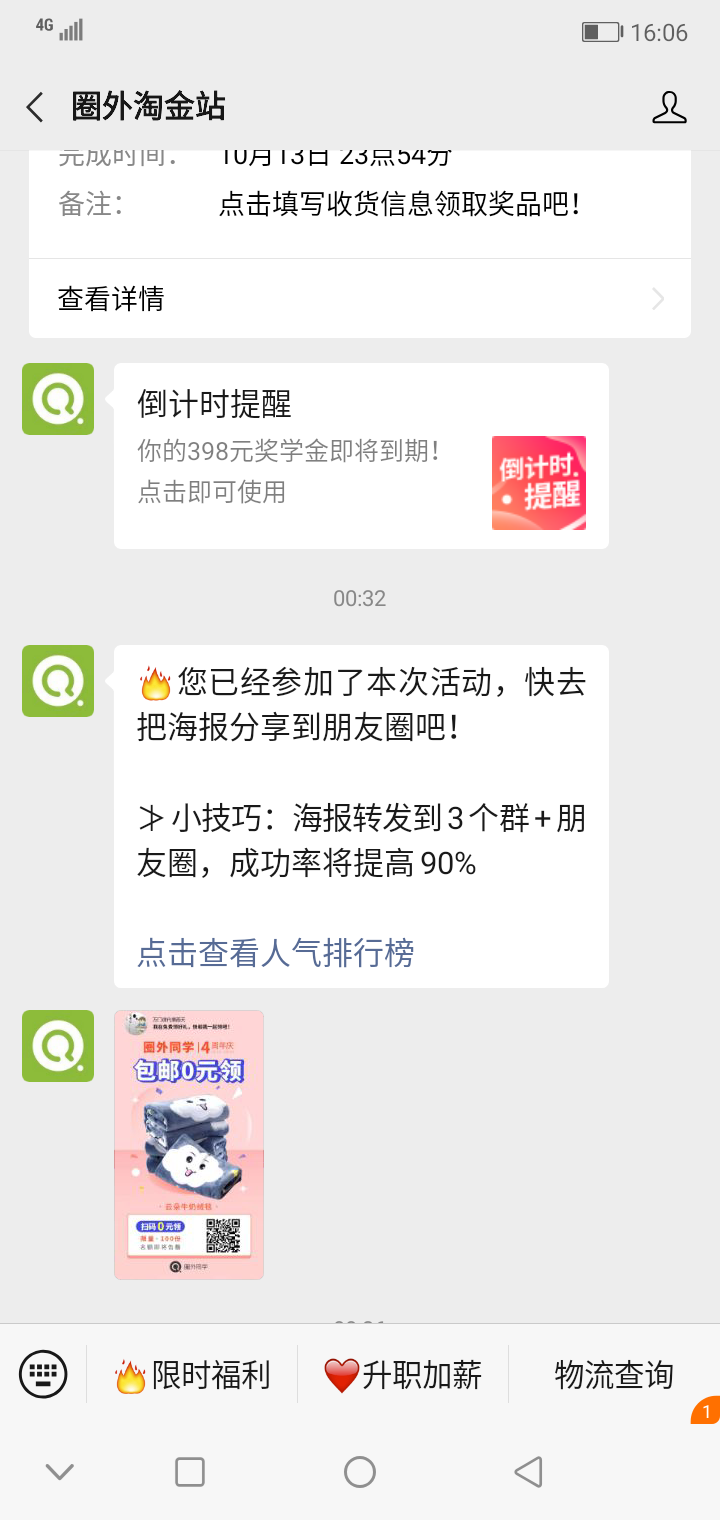Open the recent apps view
The image size is (720, 1520).
pyautogui.click(x=190, y=1472)
